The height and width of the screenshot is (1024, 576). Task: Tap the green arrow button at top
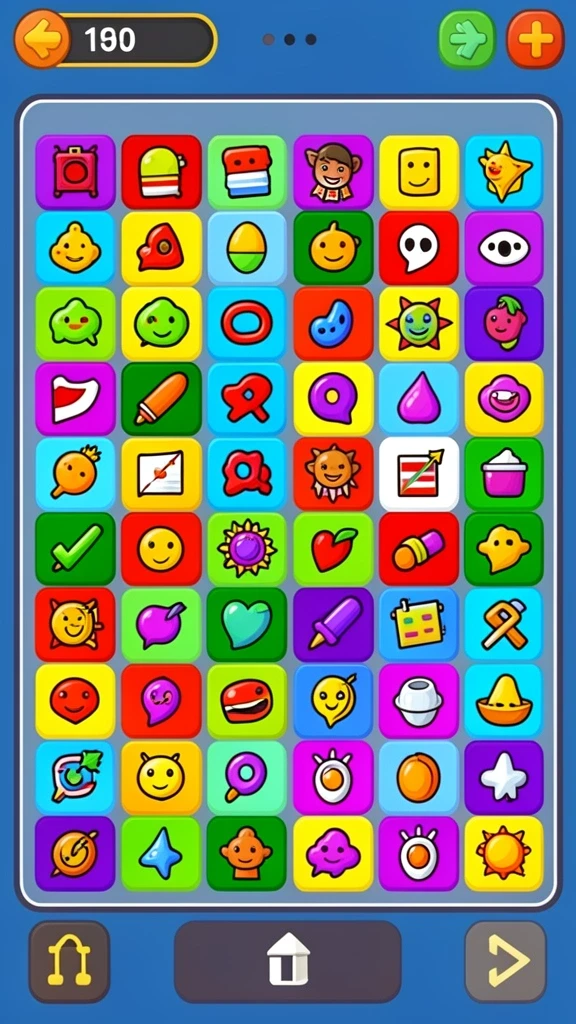pos(467,40)
